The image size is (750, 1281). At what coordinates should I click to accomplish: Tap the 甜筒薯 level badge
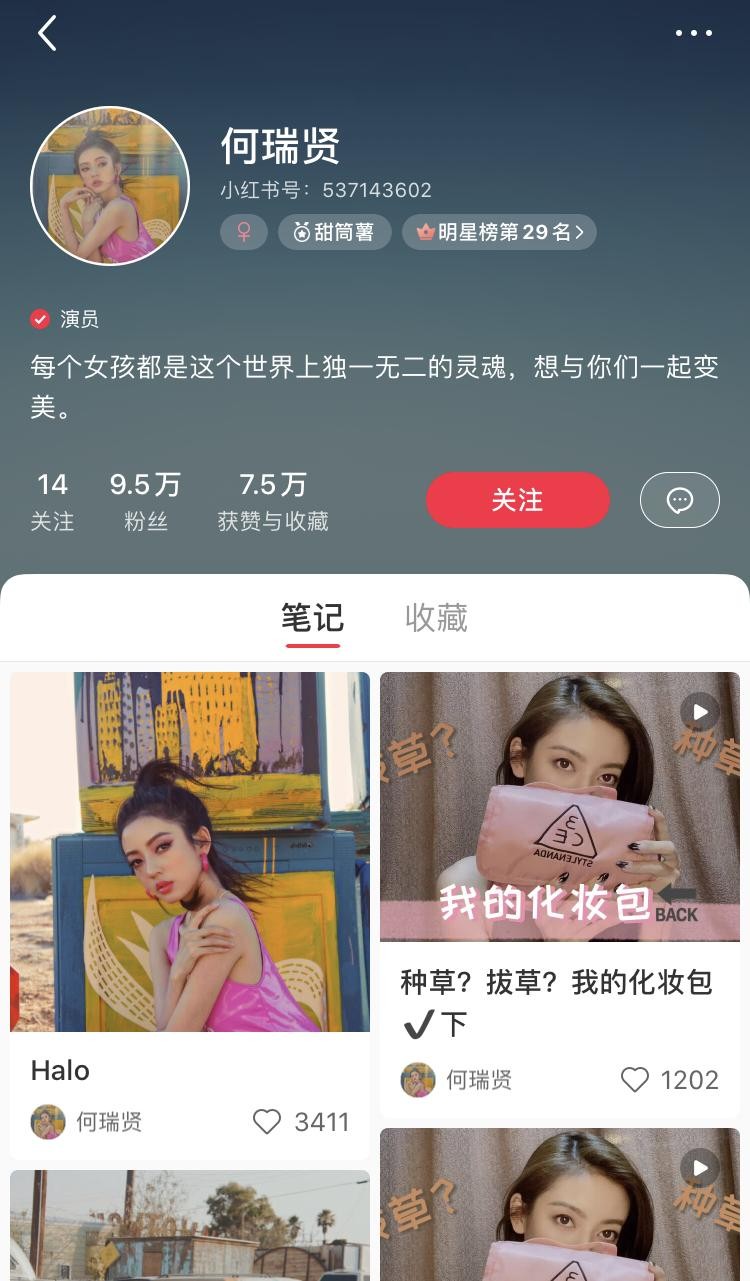[334, 232]
